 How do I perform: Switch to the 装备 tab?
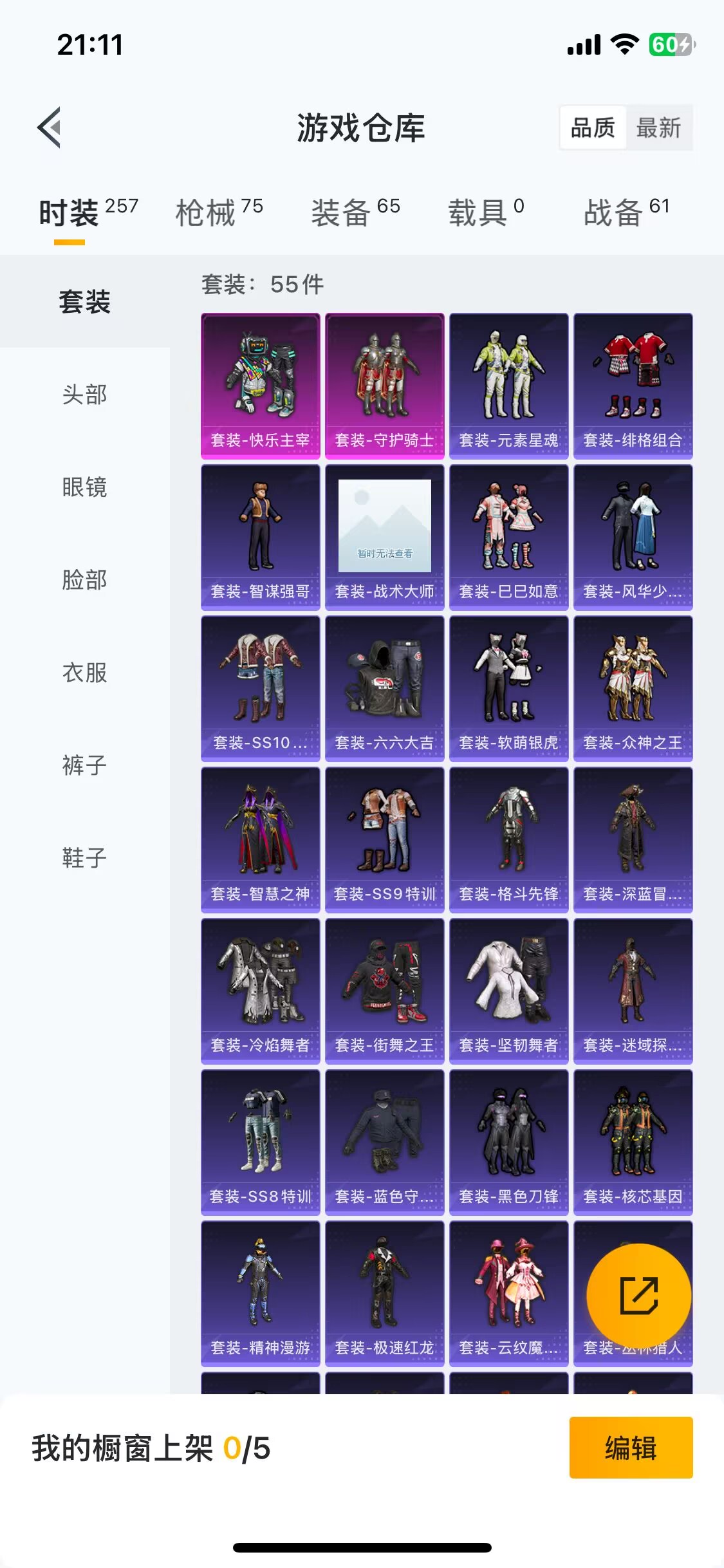point(355,212)
